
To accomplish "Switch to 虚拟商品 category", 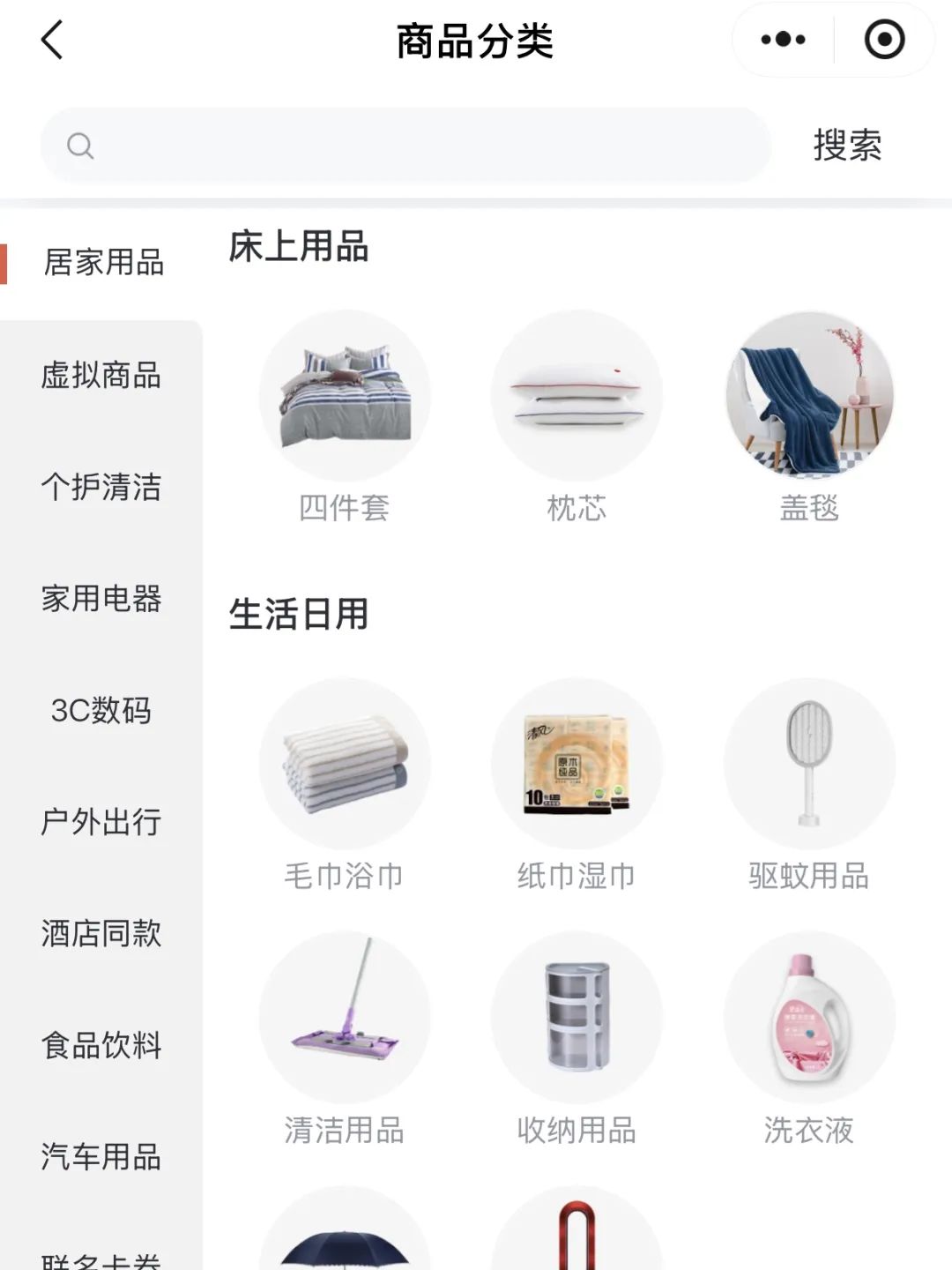I will coord(101,376).
